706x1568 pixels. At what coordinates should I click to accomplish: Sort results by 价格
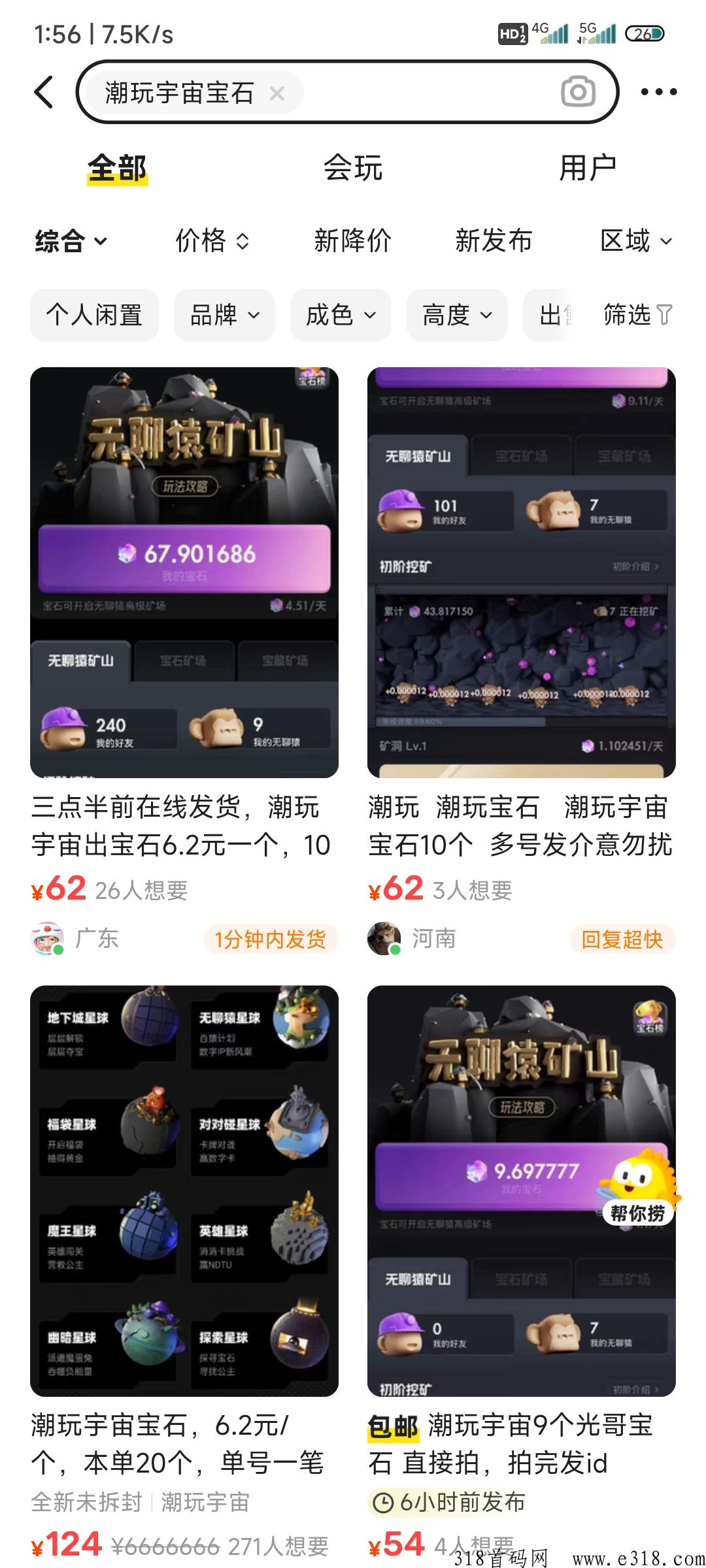pyautogui.click(x=212, y=241)
